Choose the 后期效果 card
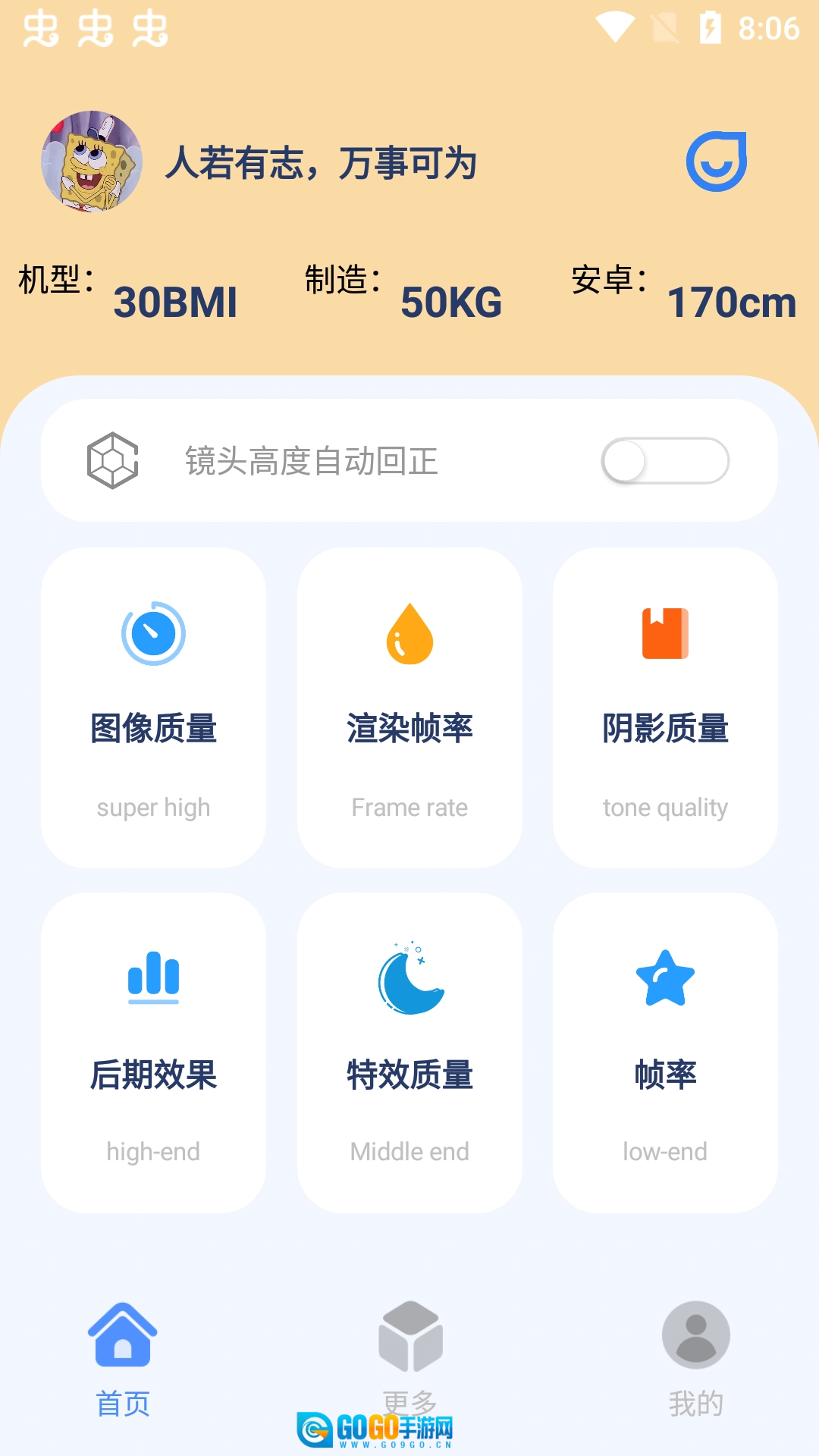The height and width of the screenshot is (1456, 819). [153, 1053]
